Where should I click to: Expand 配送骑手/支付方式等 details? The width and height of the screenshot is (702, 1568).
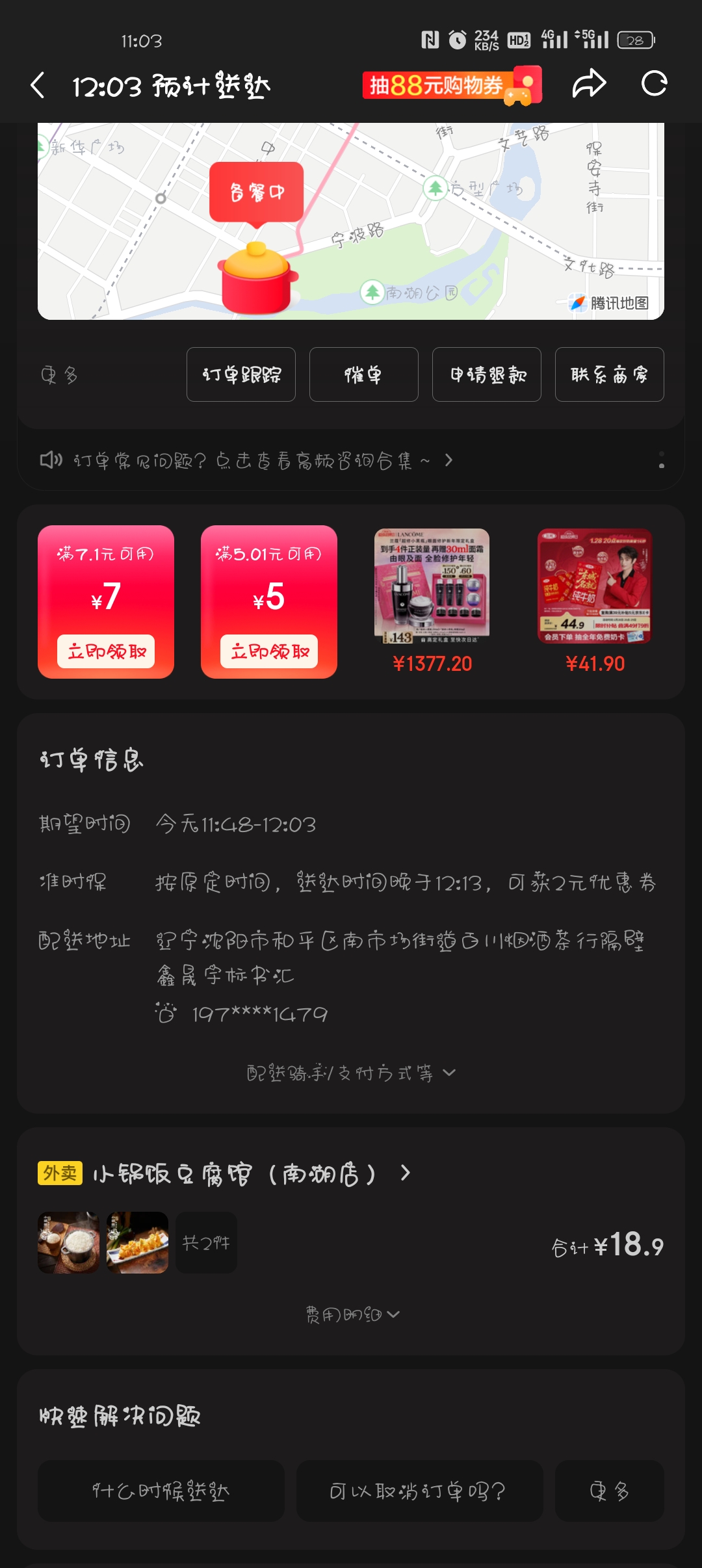click(351, 1073)
